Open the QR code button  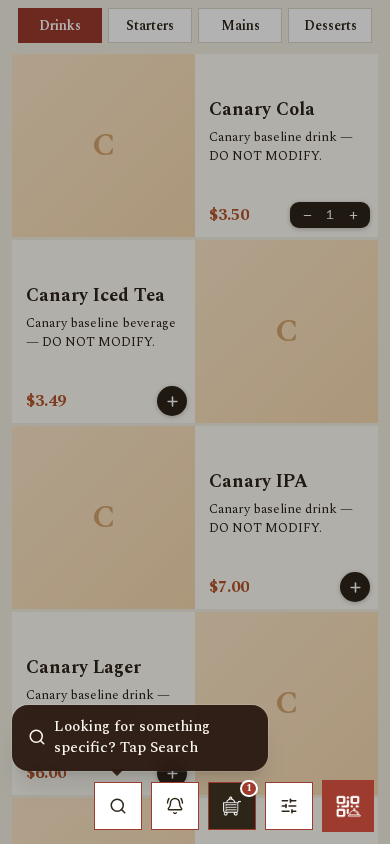pos(348,806)
